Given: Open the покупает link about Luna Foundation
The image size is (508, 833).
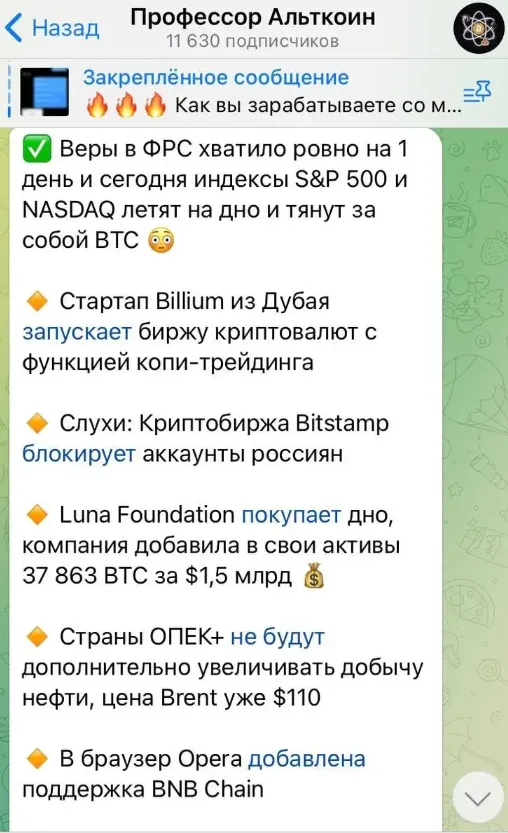Looking at the screenshot, I should point(291,515).
